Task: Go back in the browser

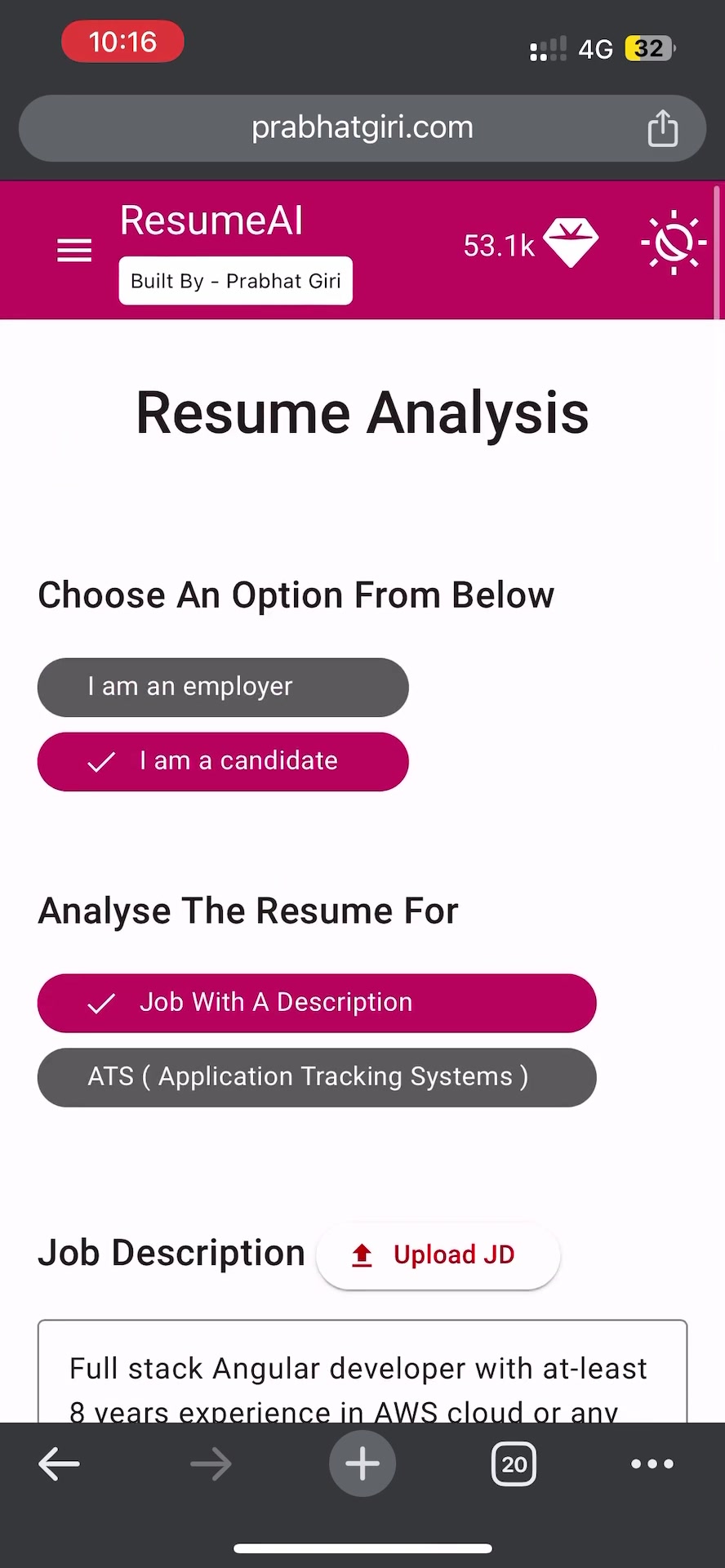Action: 59,1463
